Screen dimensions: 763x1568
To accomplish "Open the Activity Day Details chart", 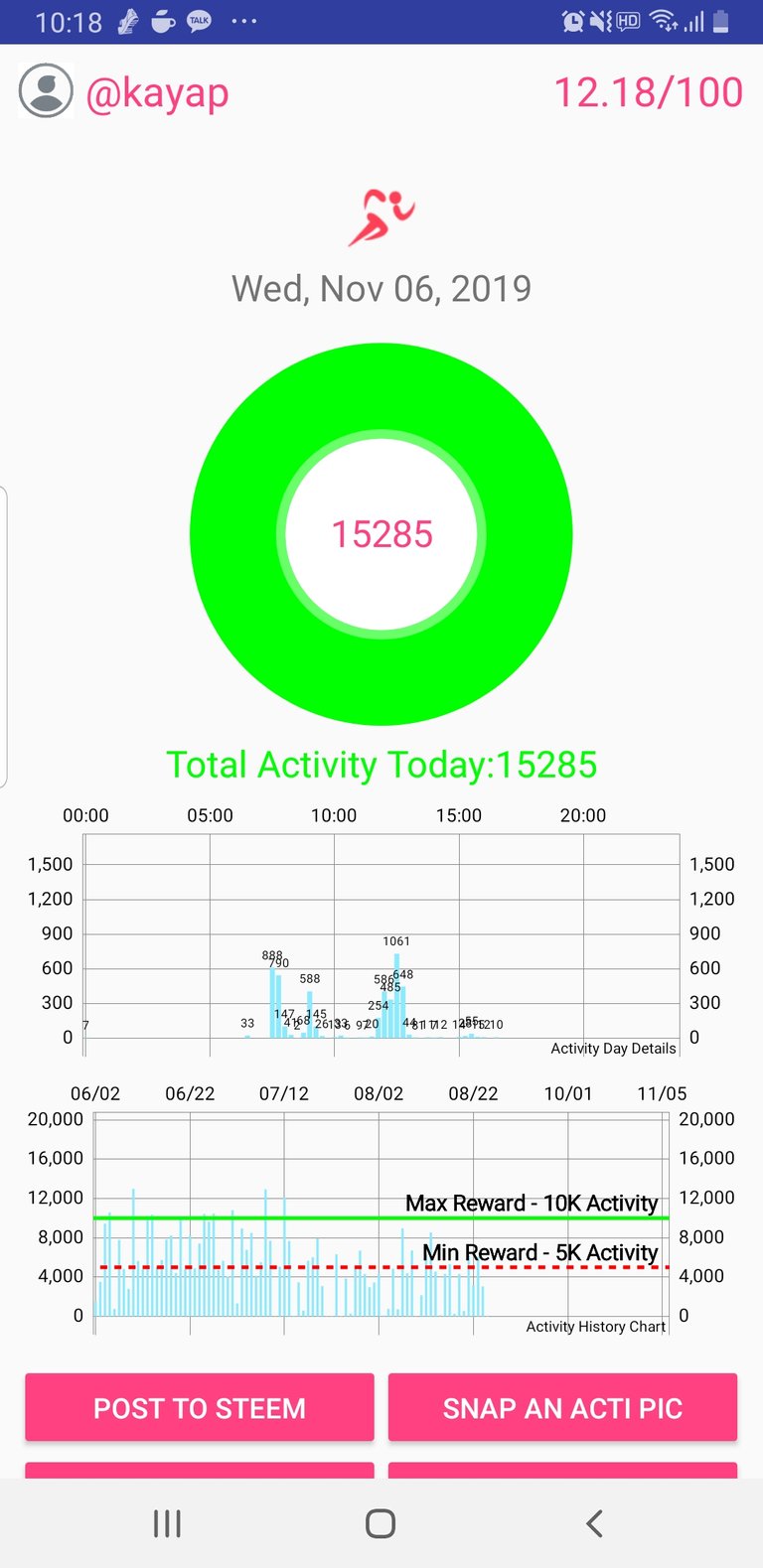I will click(381, 938).
